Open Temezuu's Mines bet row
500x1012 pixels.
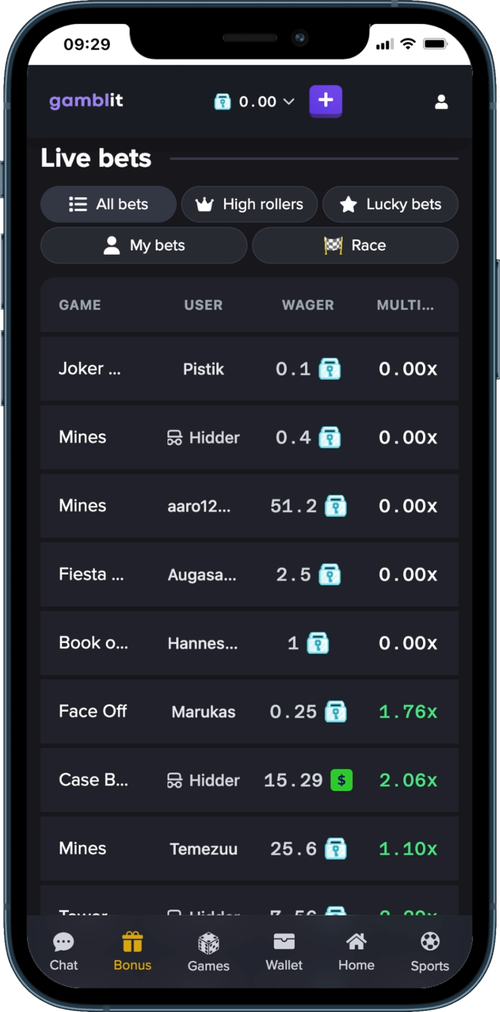click(250, 848)
